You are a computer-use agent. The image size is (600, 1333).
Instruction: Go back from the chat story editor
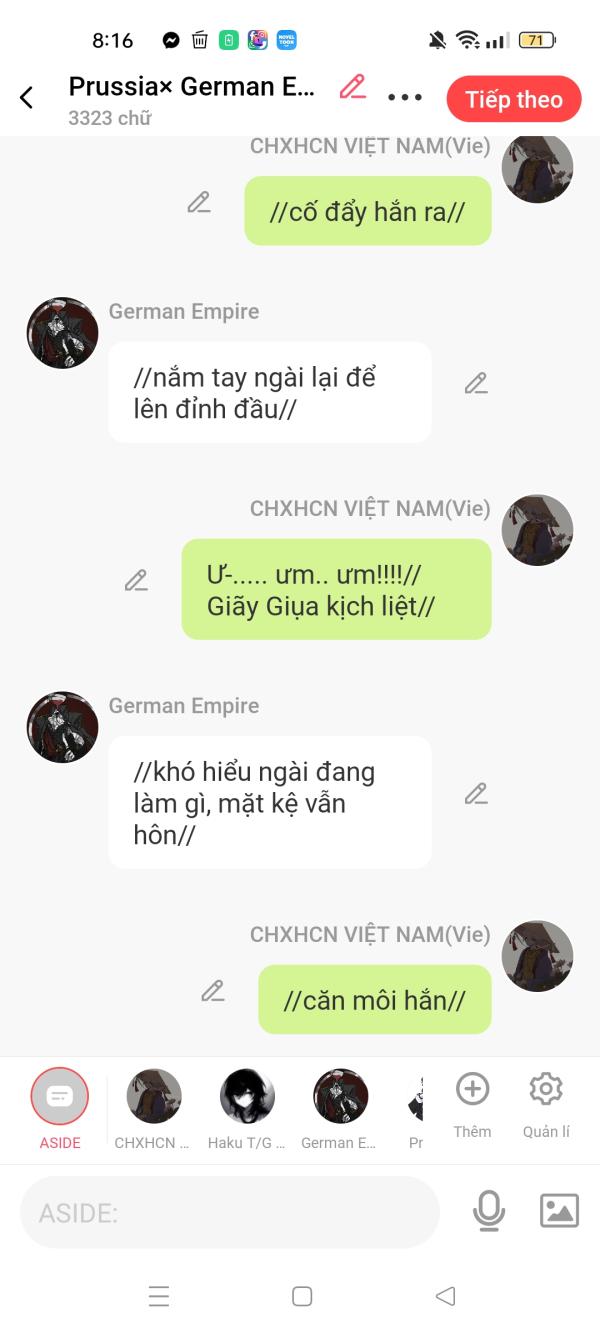click(x=27, y=97)
